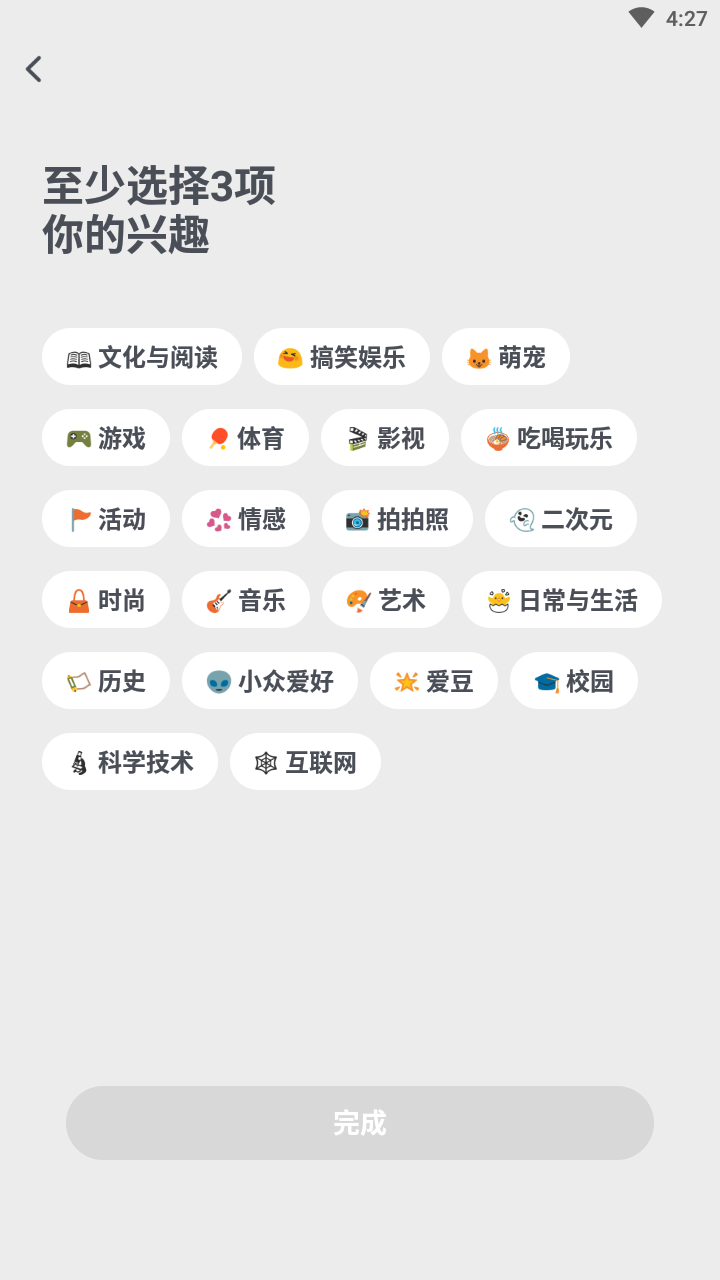
Task: Pick the 活动 interest chip
Action: (106, 519)
